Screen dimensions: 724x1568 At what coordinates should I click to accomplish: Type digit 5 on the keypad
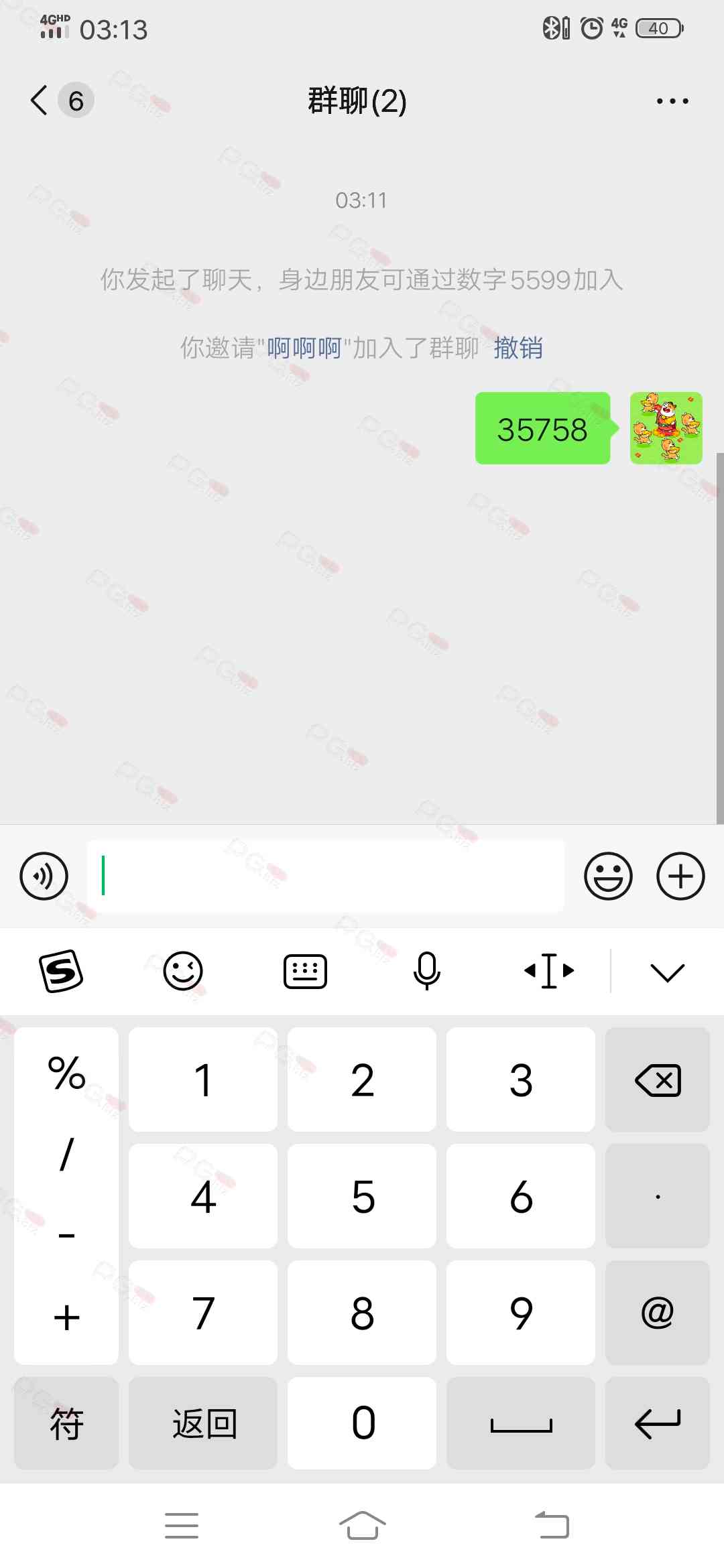[362, 1196]
